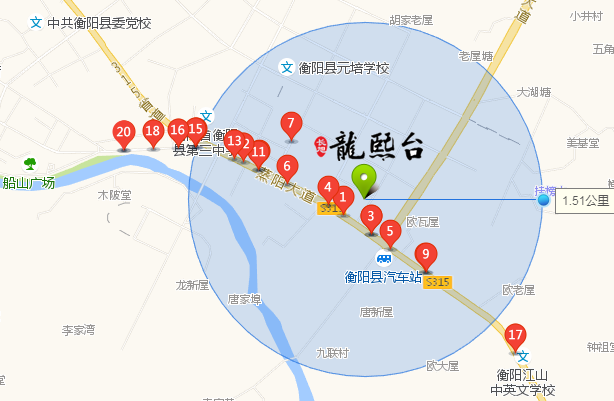Tap red map marker number 7
The width and height of the screenshot is (614, 401).
[290, 125]
